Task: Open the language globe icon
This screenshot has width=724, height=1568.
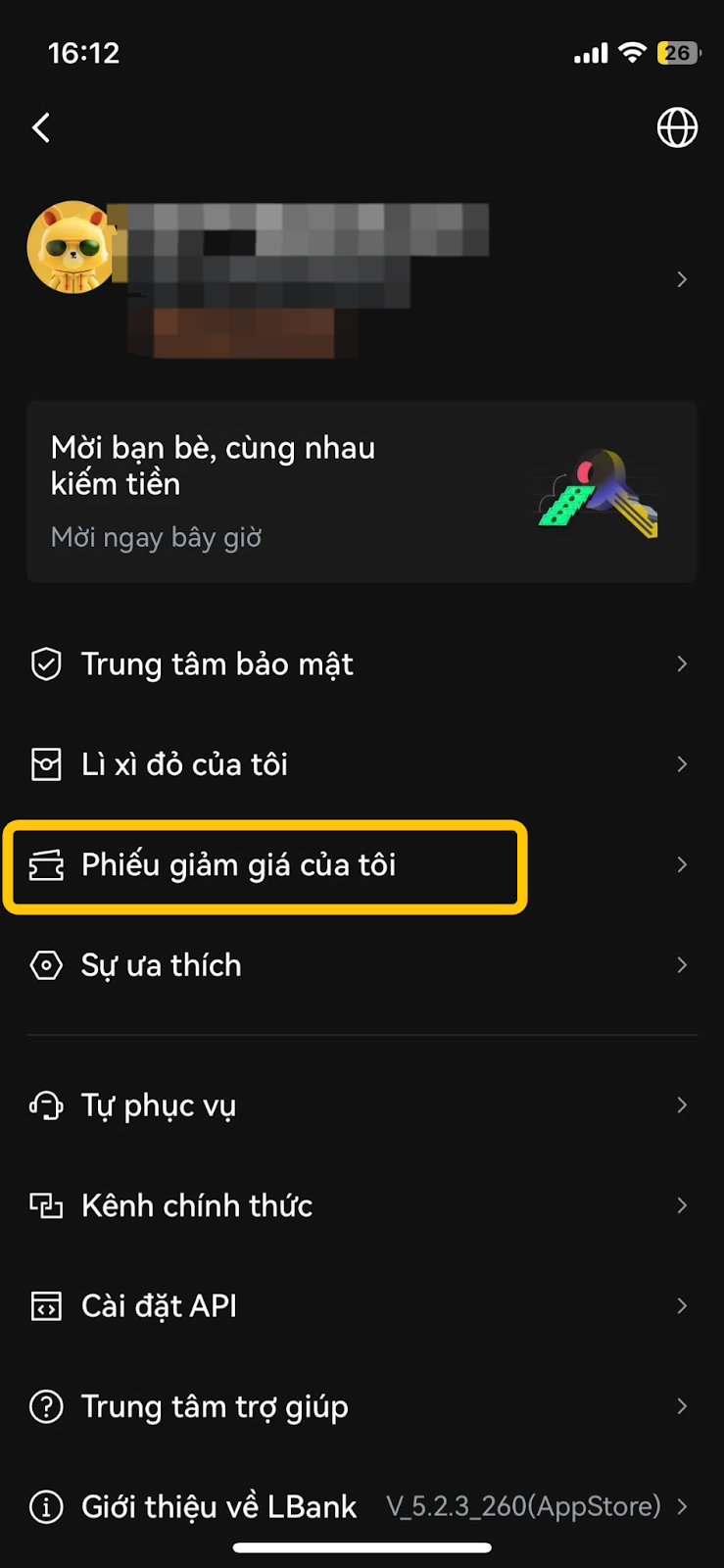Action: [676, 127]
